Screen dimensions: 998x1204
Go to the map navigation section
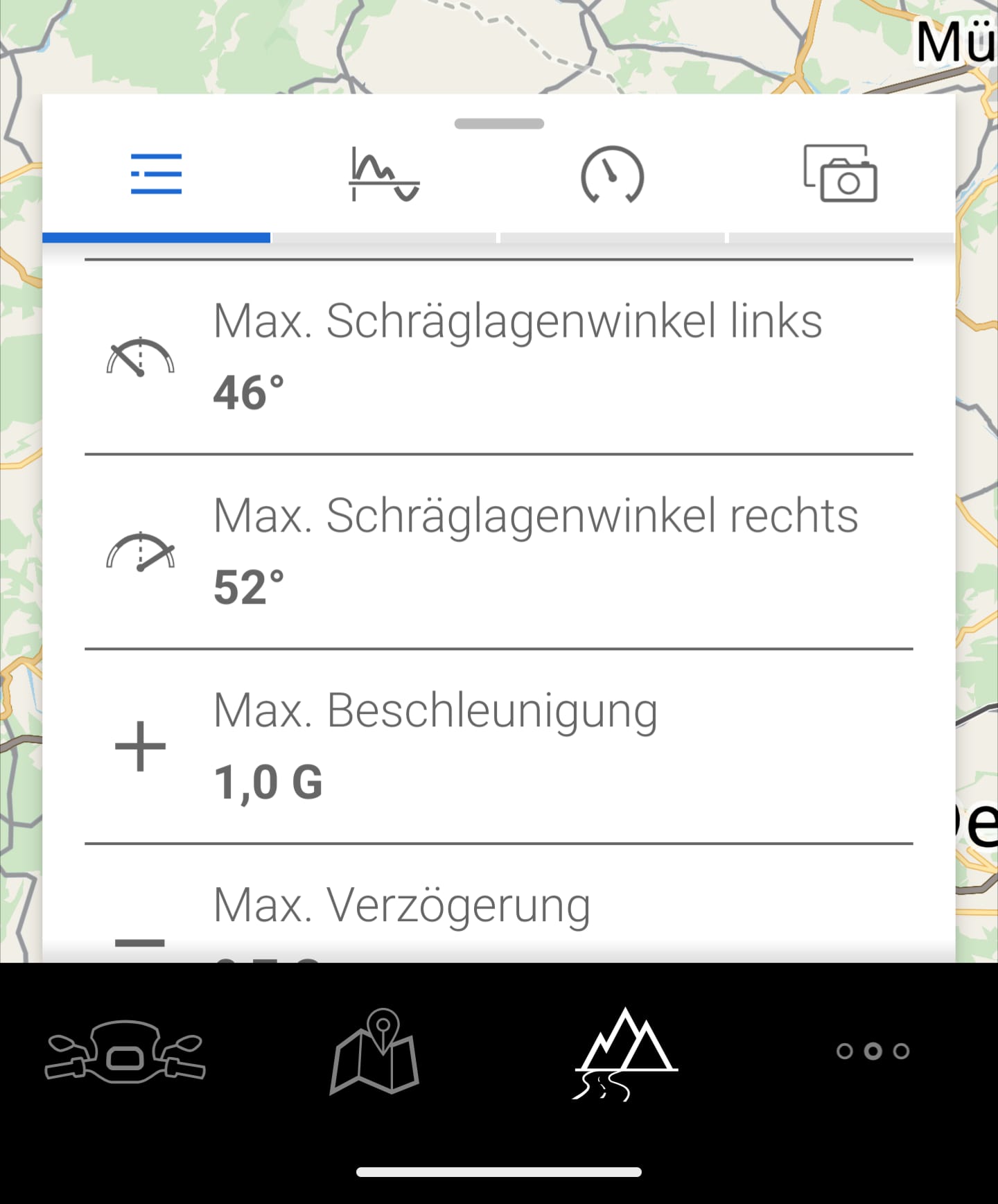coord(375,1051)
